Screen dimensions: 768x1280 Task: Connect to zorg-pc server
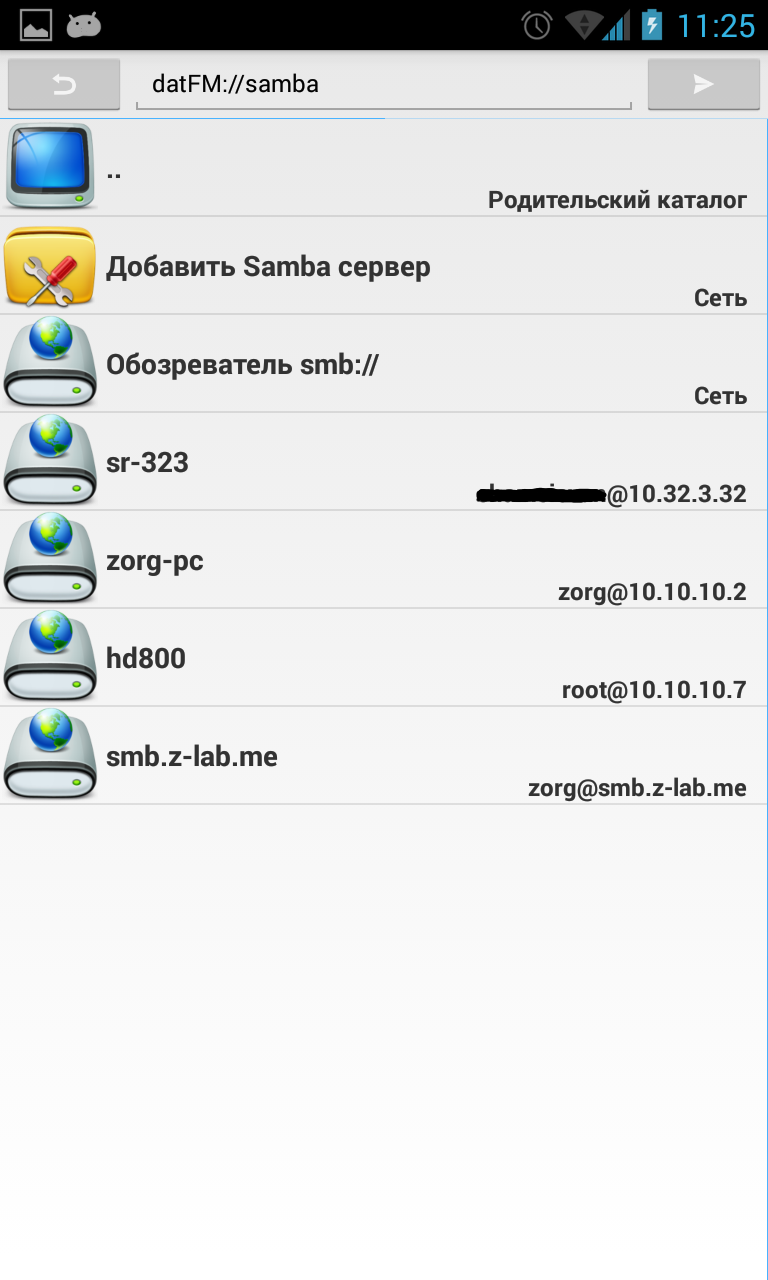(384, 560)
